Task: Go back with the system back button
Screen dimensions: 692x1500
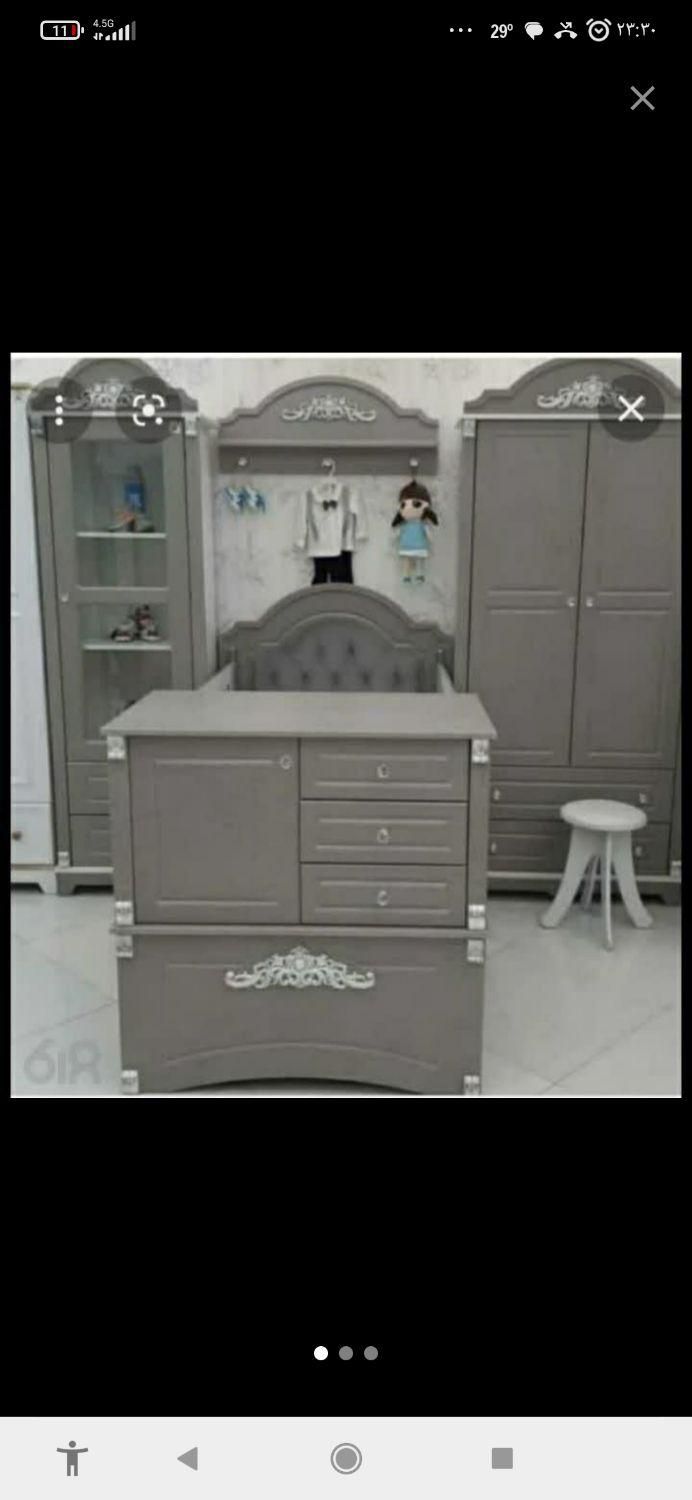Action: (188, 1458)
